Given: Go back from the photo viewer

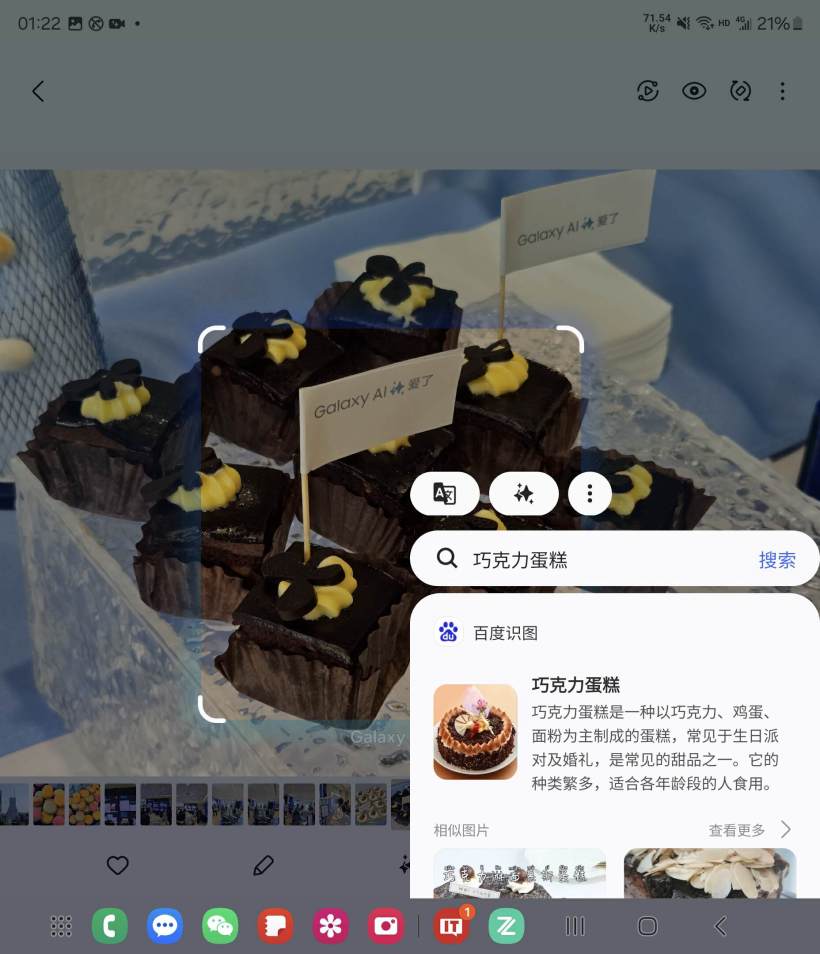Looking at the screenshot, I should click(x=38, y=91).
